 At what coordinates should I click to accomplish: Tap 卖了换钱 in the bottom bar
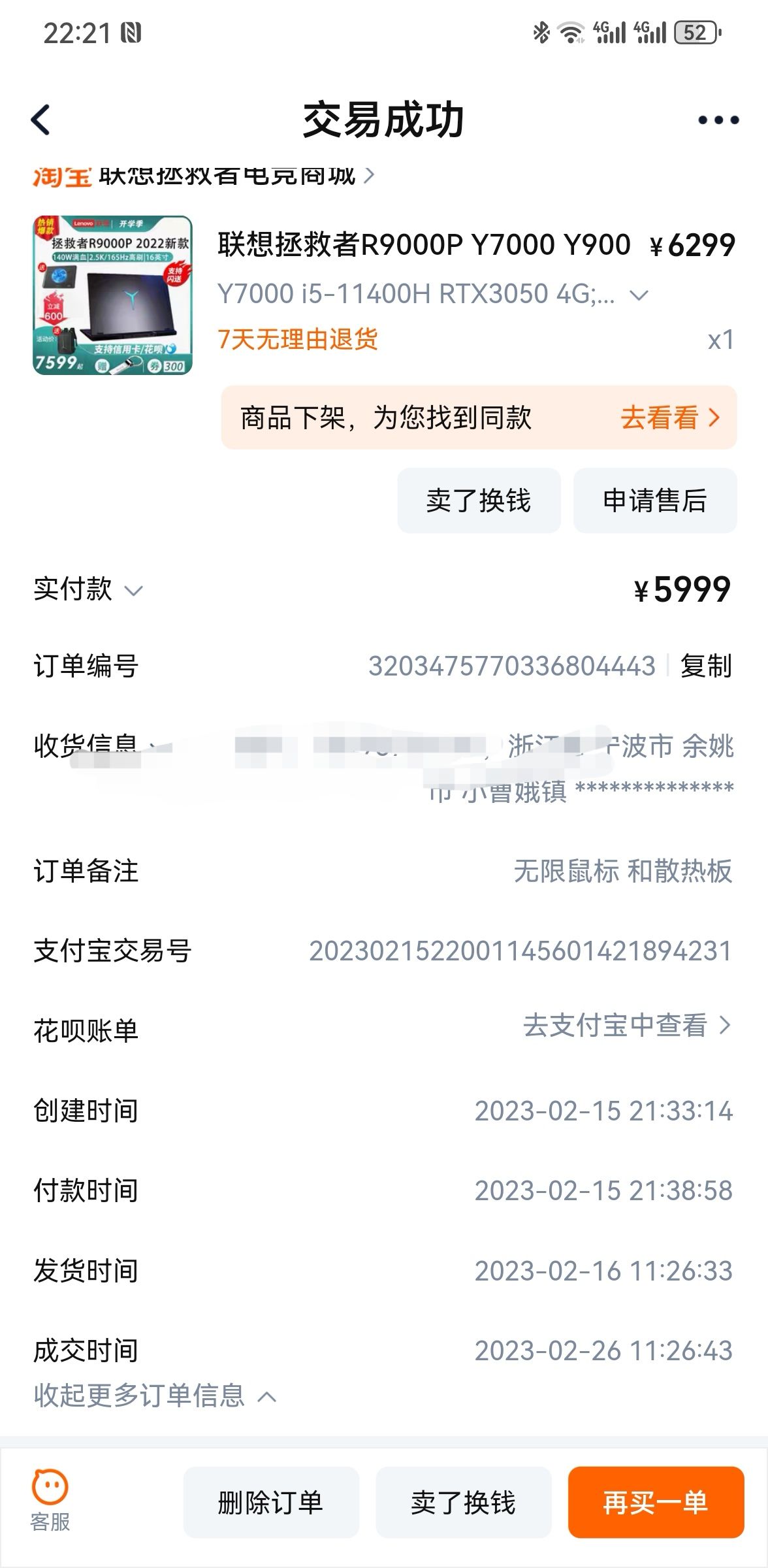tap(463, 1503)
